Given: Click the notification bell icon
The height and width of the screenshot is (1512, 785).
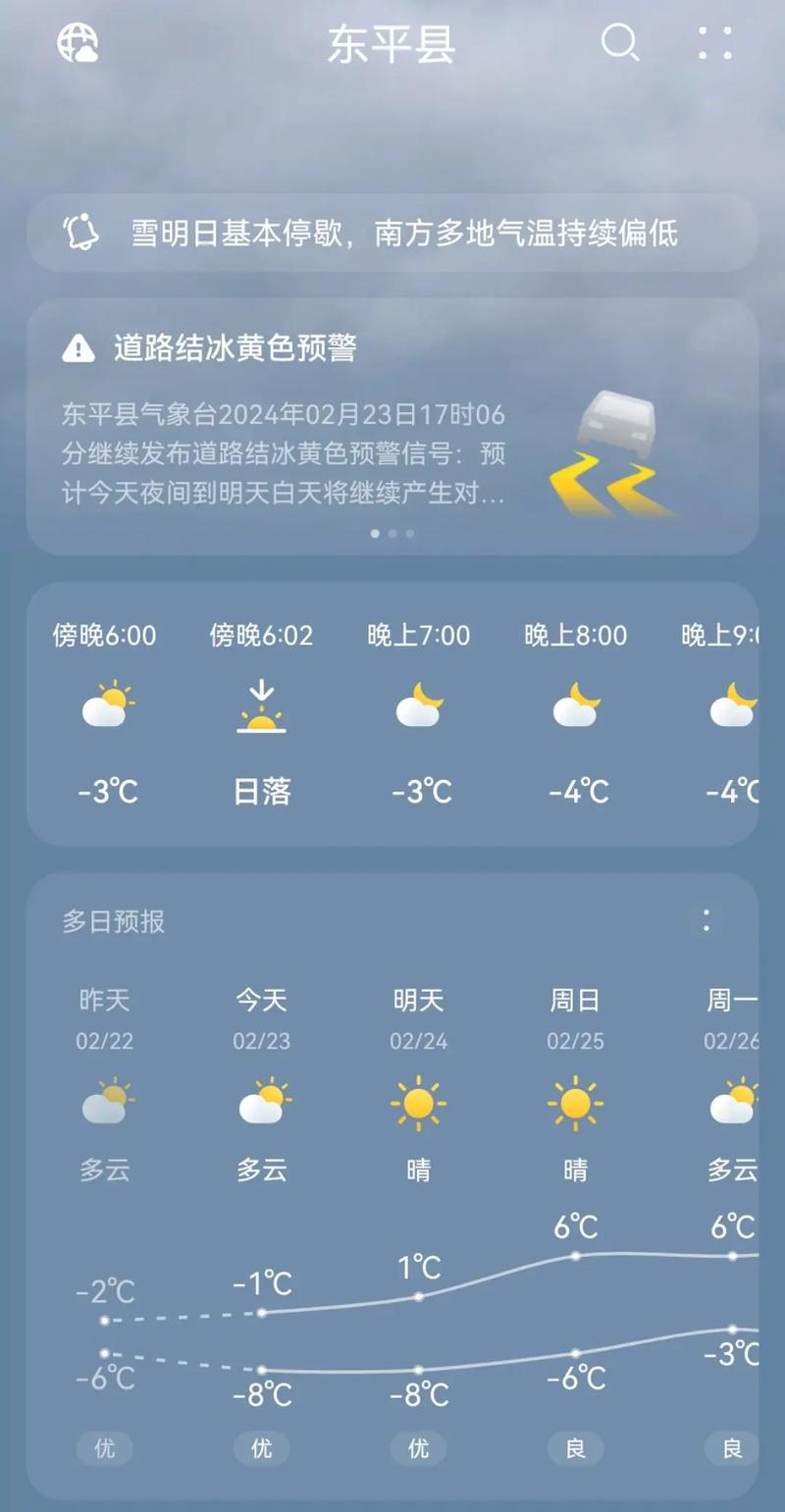Looking at the screenshot, I should (82, 233).
